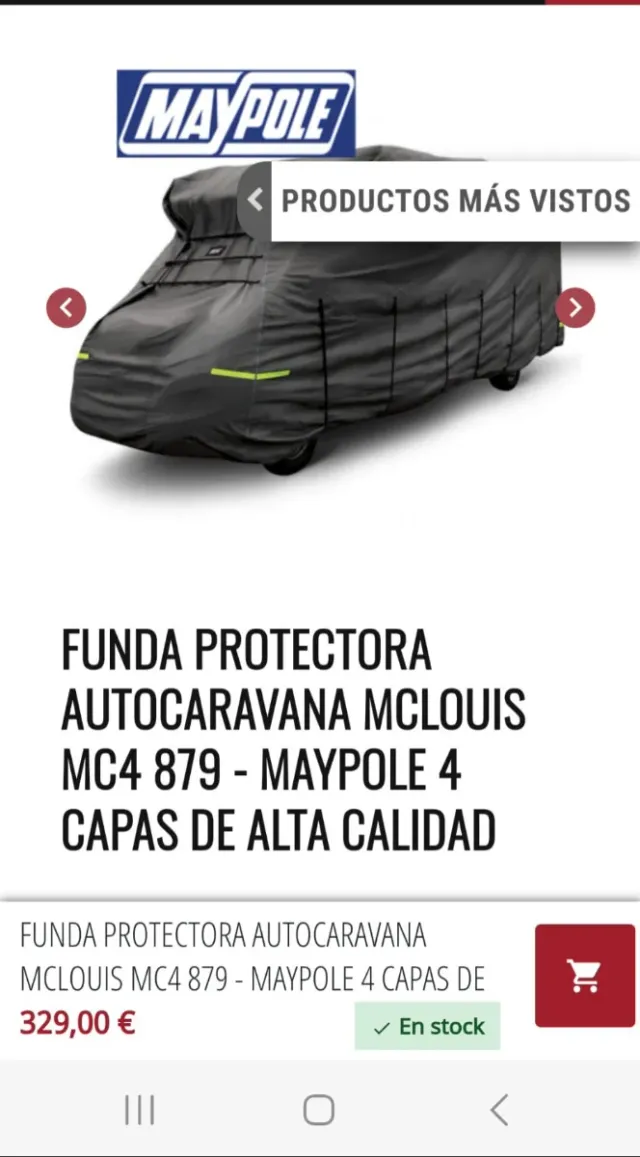The width and height of the screenshot is (640, 1157).
Task: Show the next product image
Action: coord(575,308)
